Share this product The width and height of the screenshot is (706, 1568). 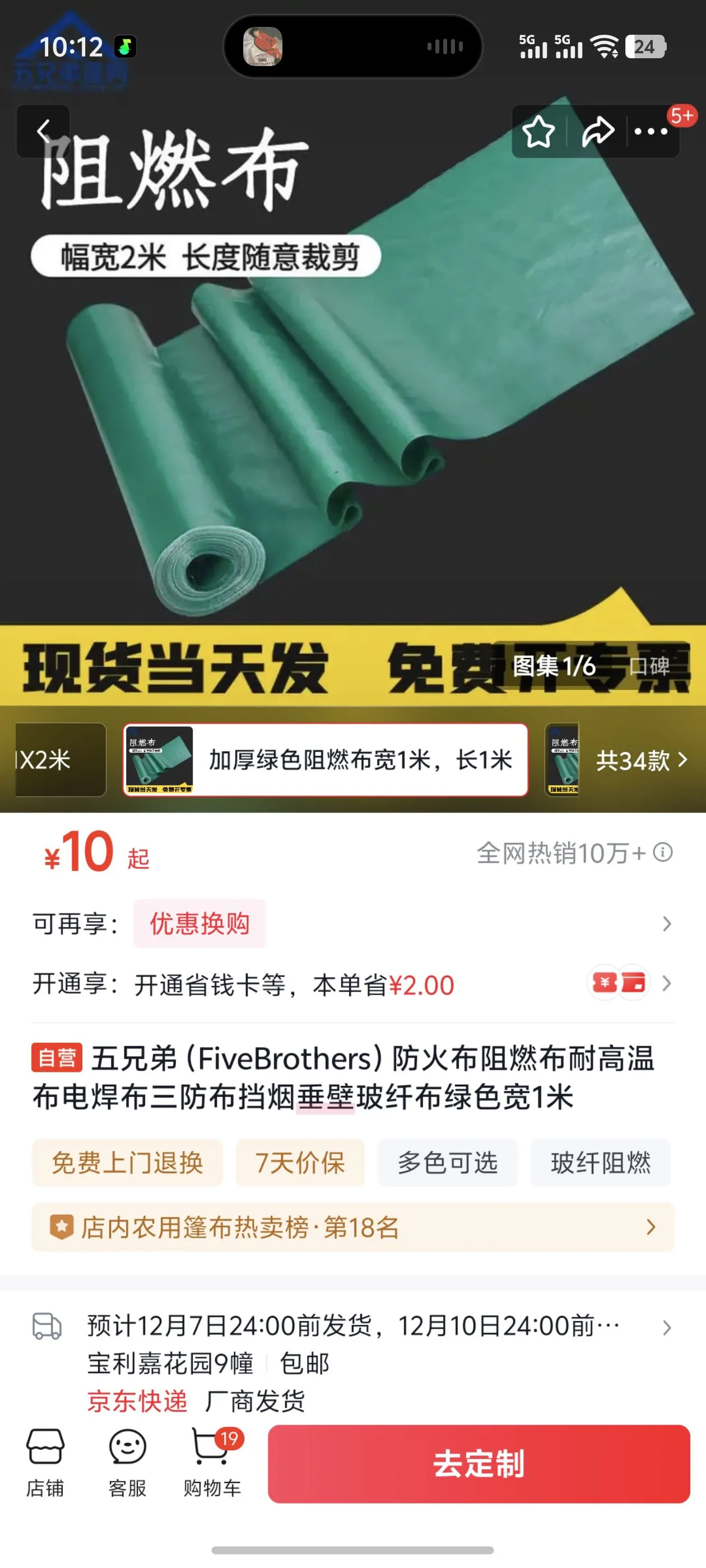(x=597, y=132)
